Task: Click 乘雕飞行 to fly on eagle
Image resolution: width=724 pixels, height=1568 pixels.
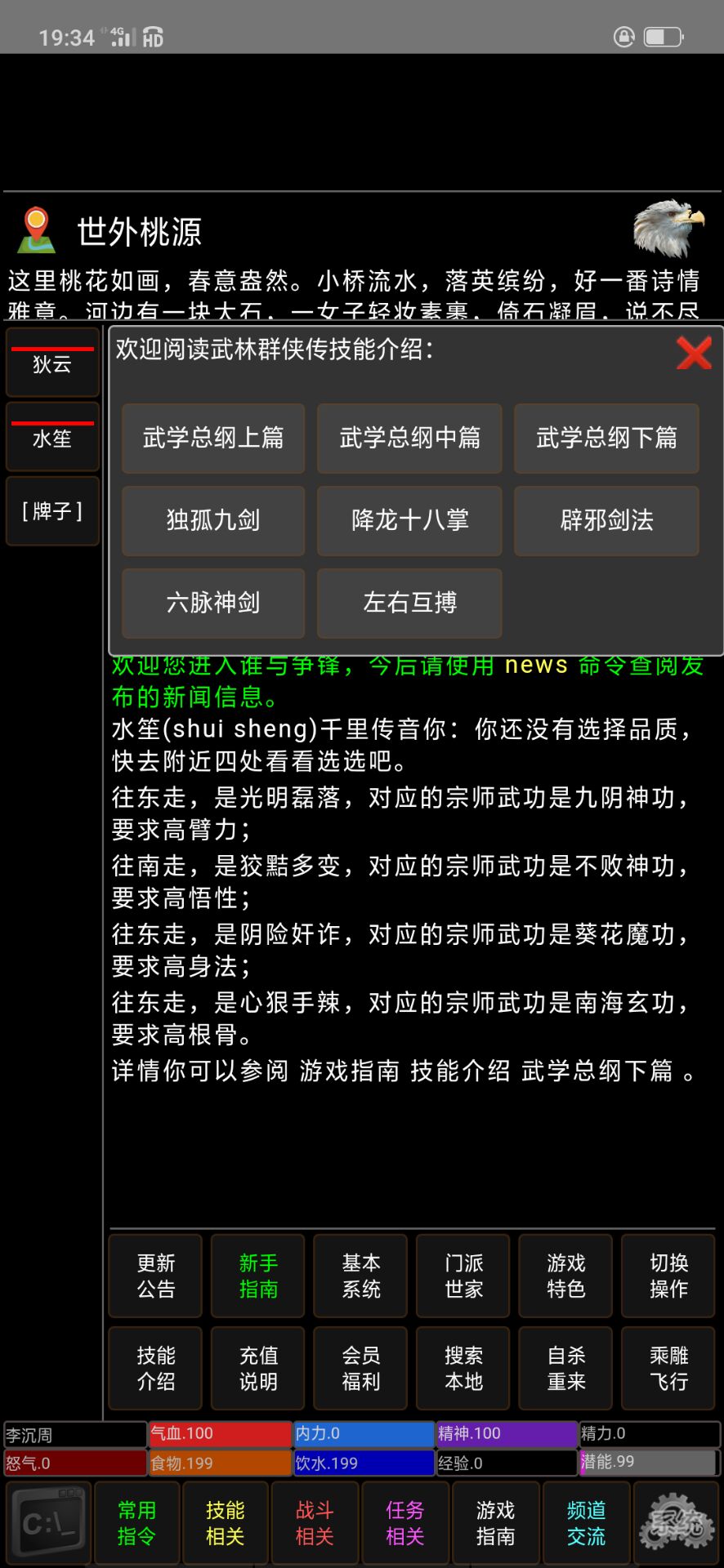Action: pyautogui.click(x=668, y=1368)
